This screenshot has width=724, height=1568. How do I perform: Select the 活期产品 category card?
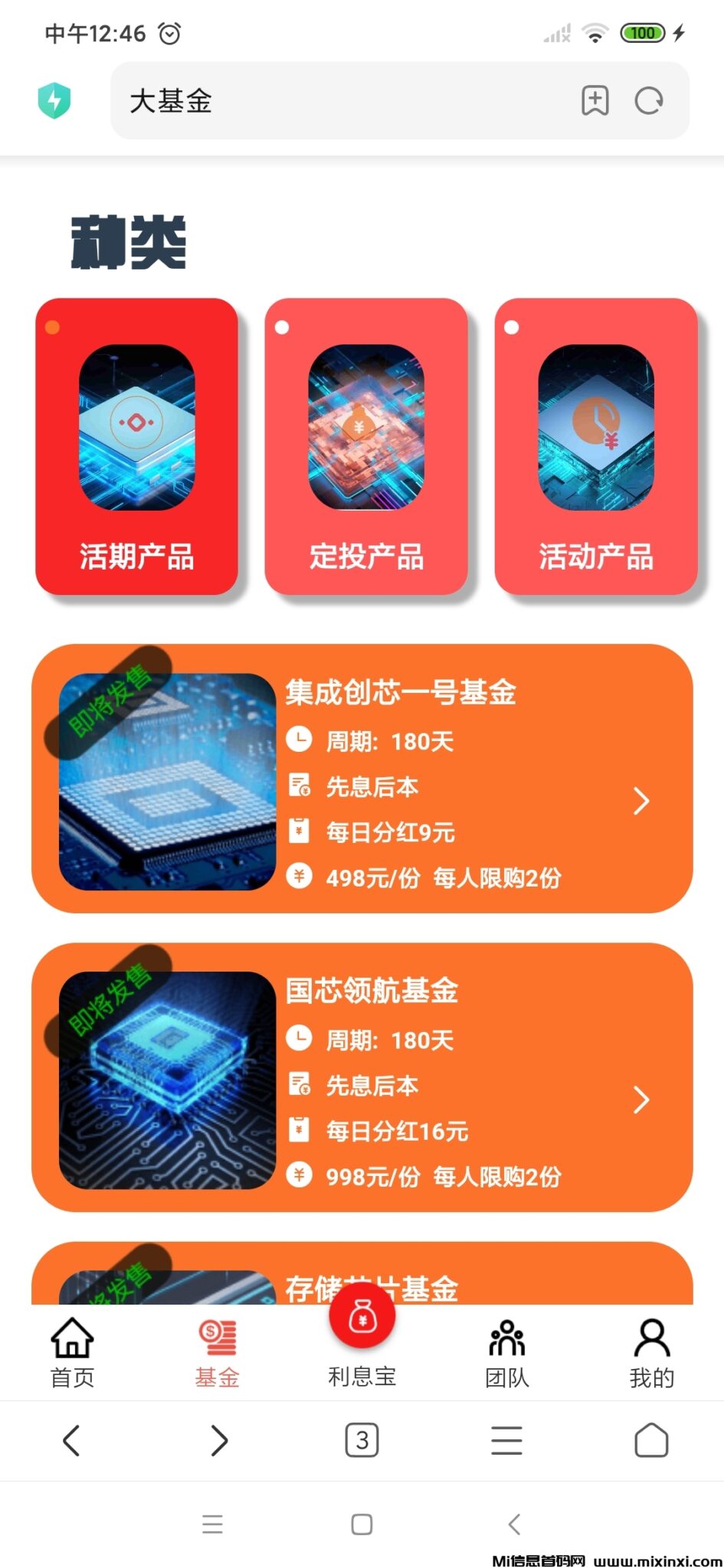pyautogui.click(x=136, y=446)
